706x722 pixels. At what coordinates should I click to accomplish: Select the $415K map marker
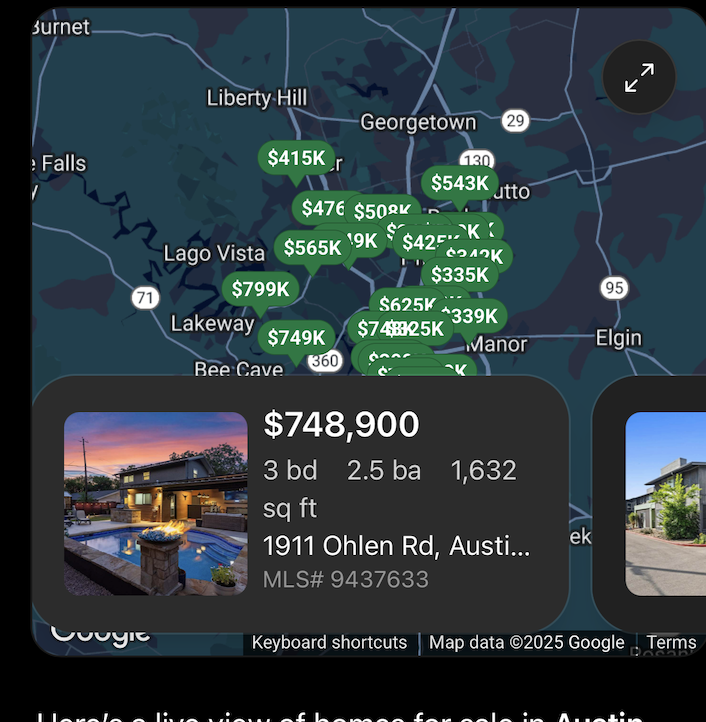(296, 158)
